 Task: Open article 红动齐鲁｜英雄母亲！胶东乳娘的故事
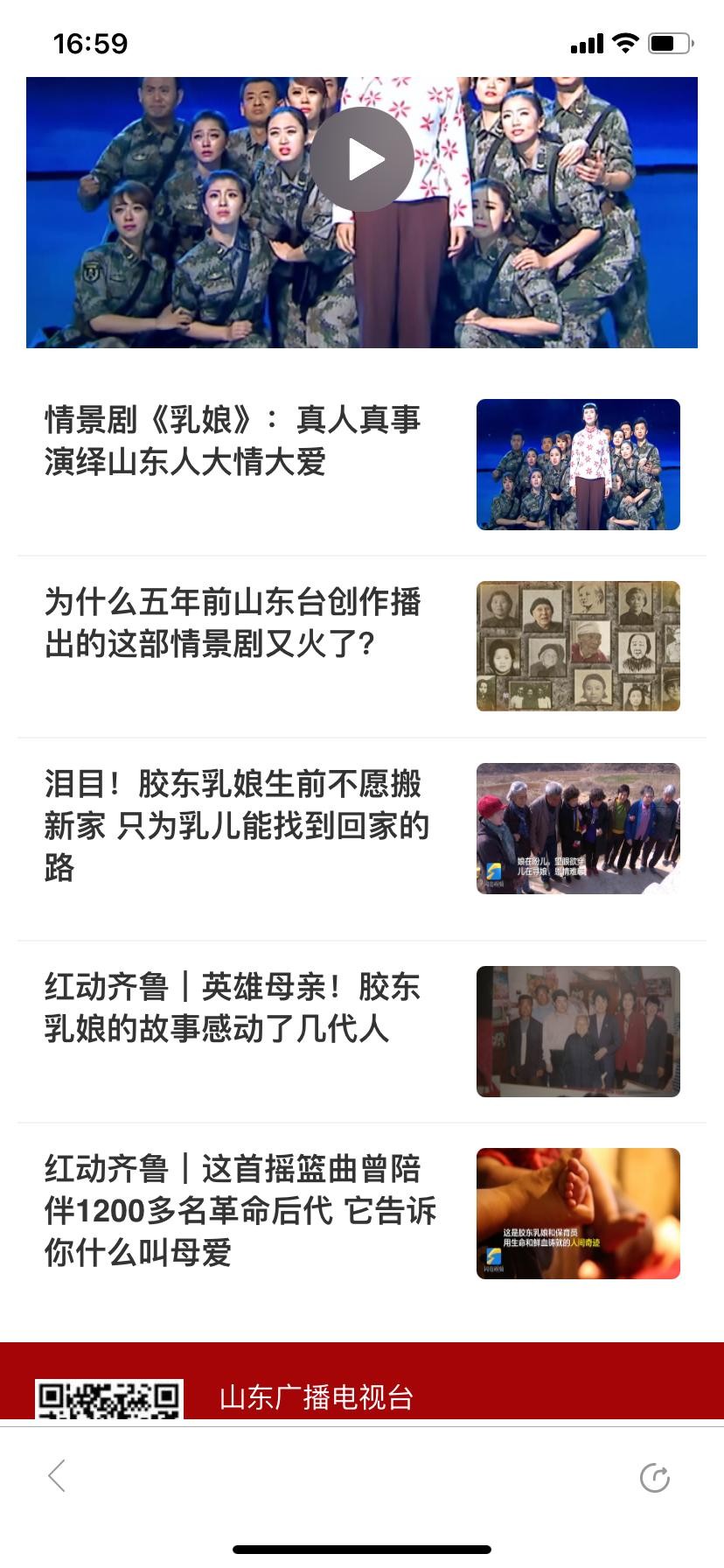pyautogui.click(x=233, y=1008)
